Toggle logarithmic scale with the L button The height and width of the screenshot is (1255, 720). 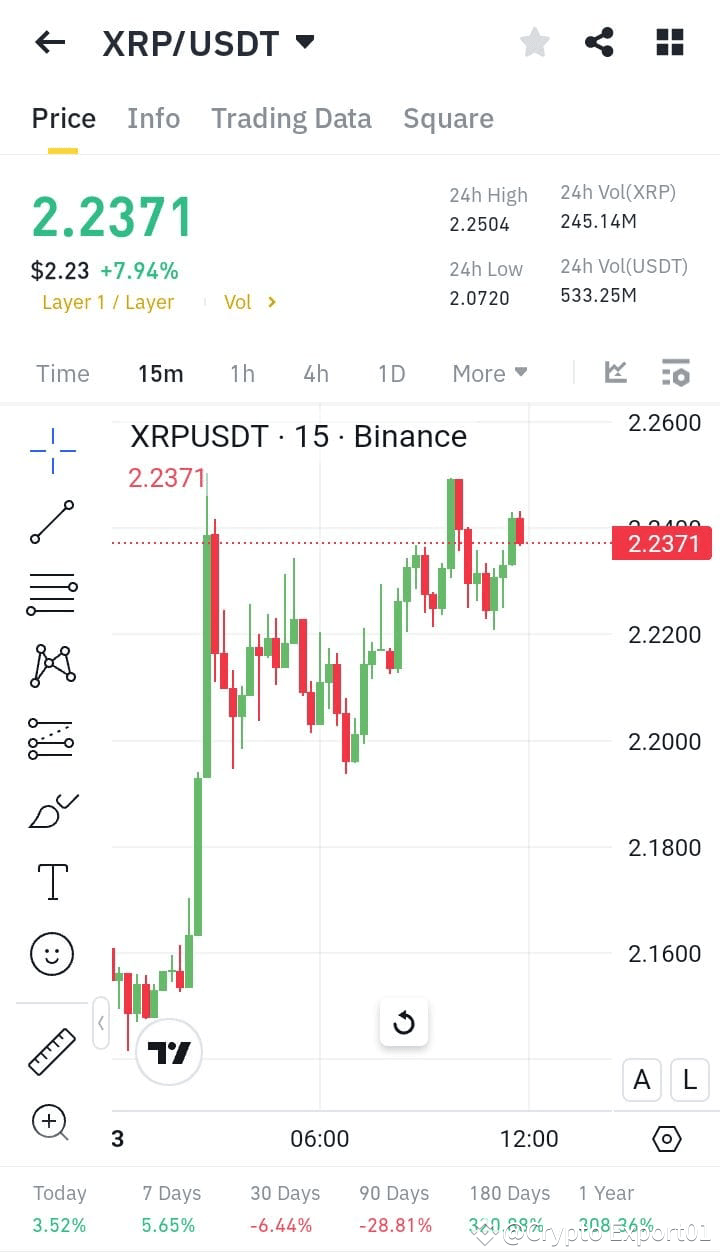click(x=689, y=1080)
